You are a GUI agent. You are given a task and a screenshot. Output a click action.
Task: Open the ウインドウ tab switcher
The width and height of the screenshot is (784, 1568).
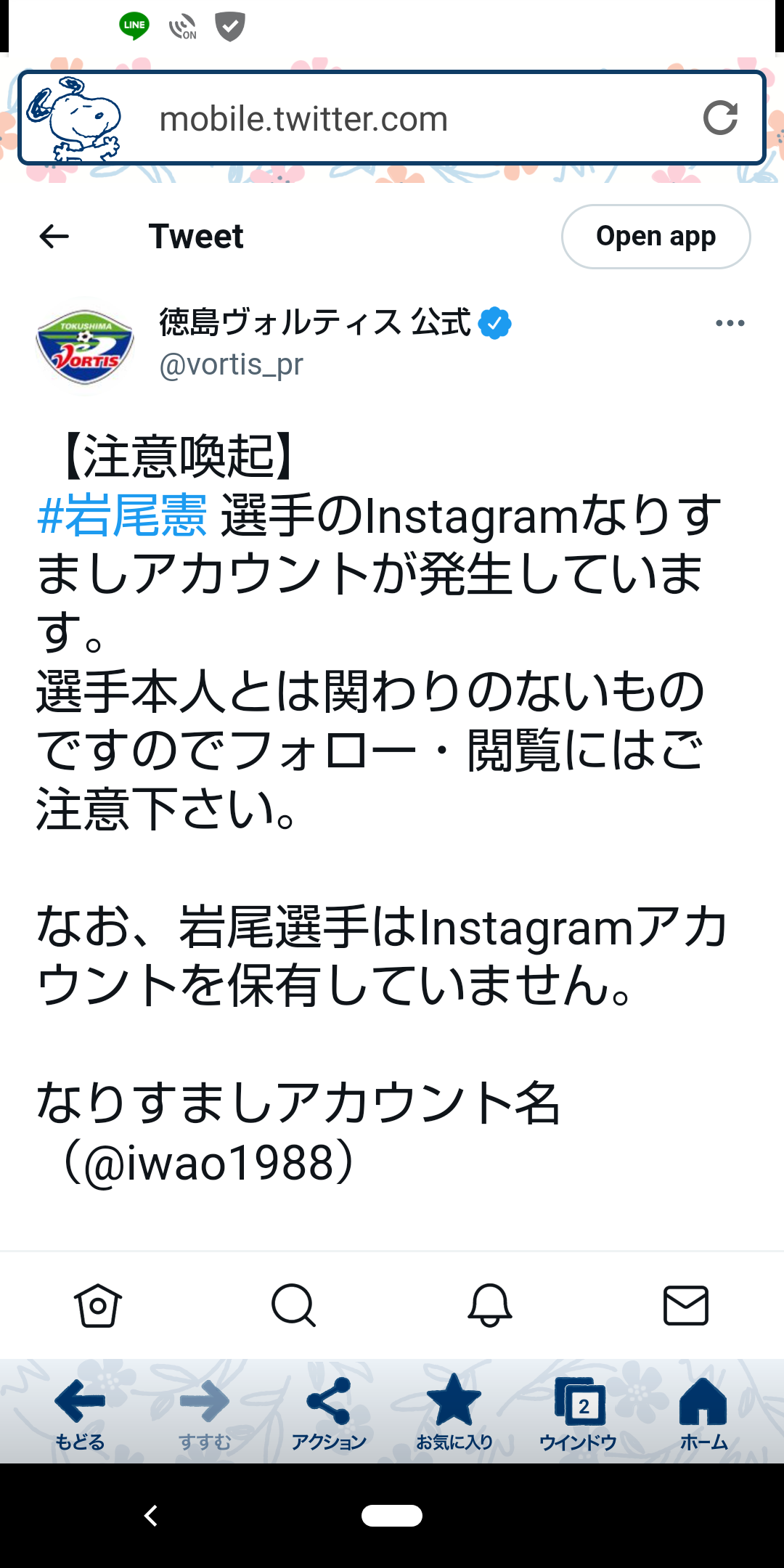point(579,1412)
